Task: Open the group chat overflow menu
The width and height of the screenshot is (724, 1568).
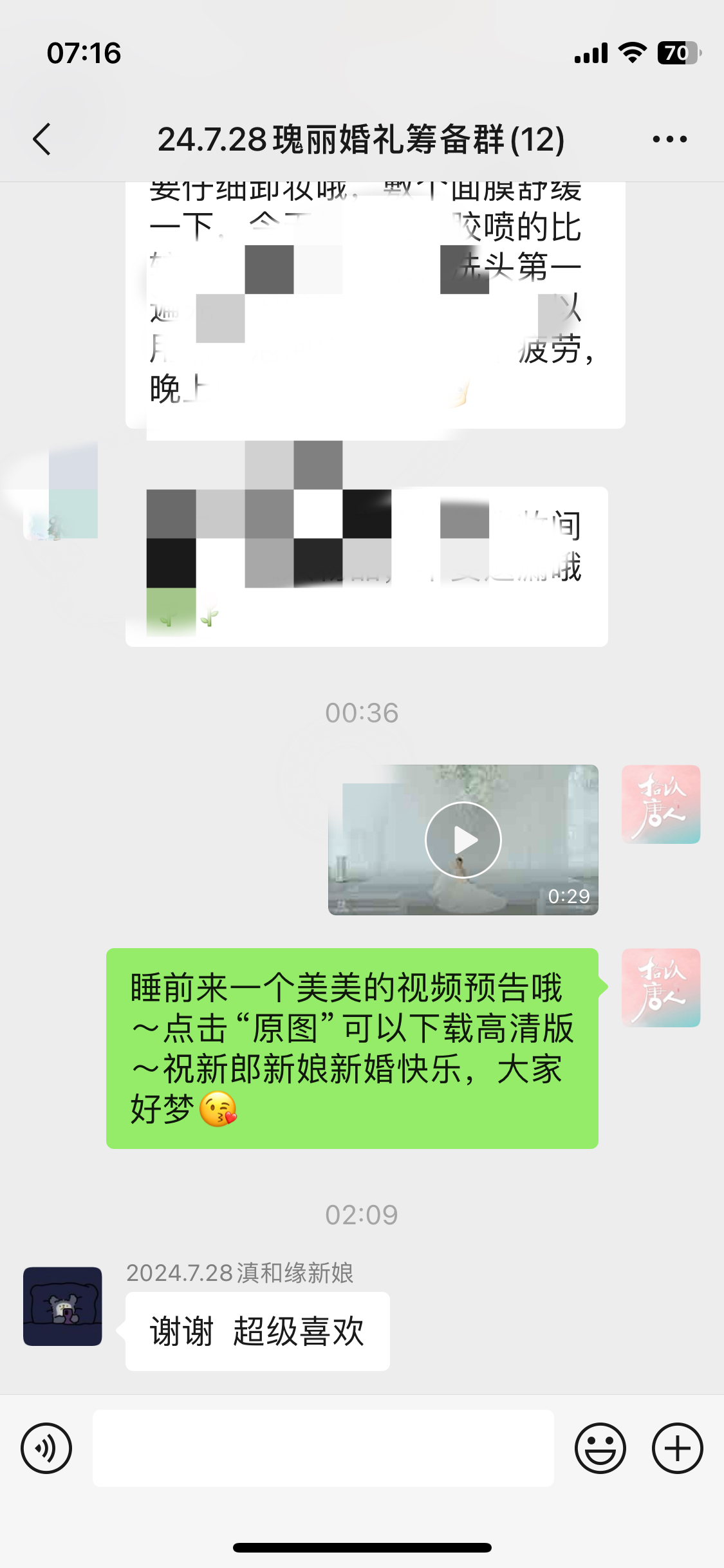Action: click(669, 139)
